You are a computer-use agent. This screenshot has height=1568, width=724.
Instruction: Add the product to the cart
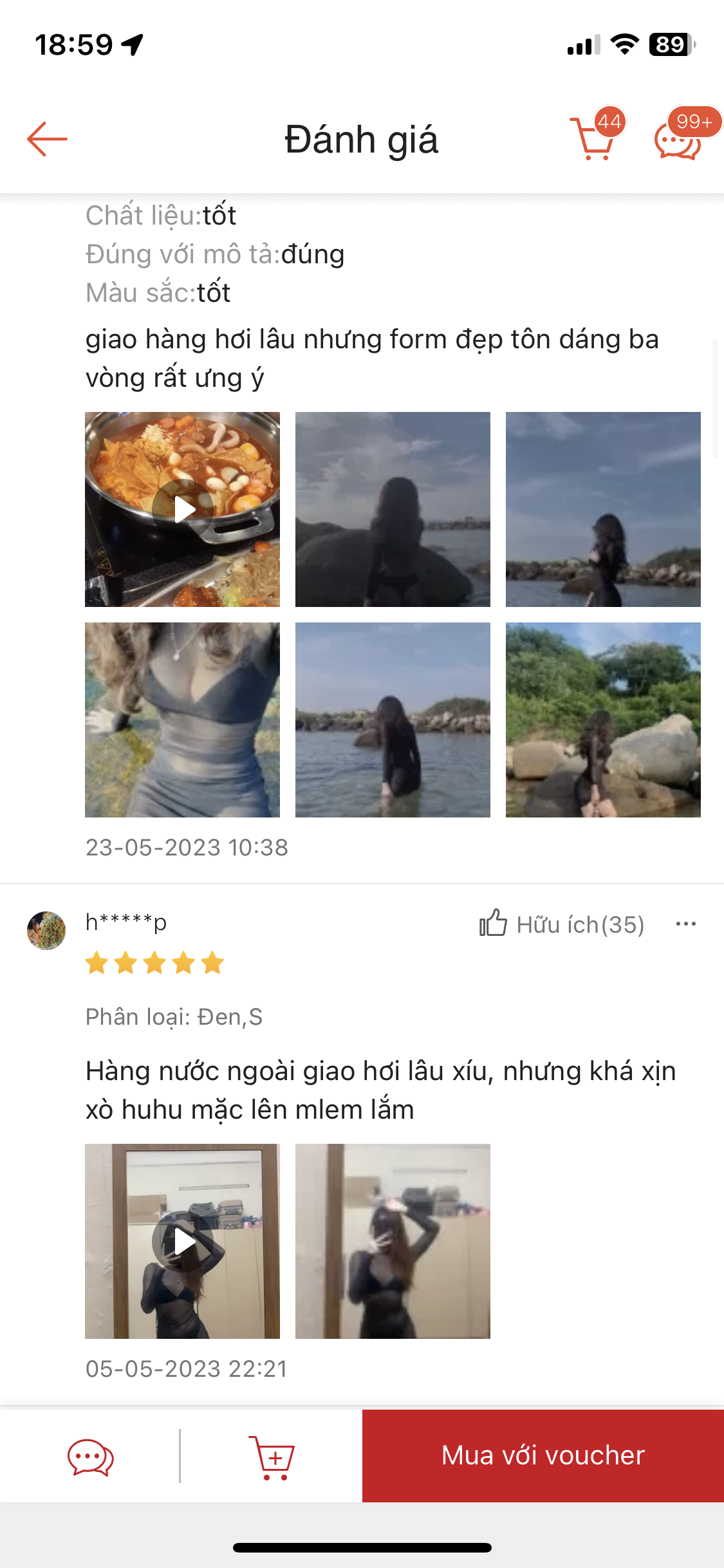[271, 1456]
